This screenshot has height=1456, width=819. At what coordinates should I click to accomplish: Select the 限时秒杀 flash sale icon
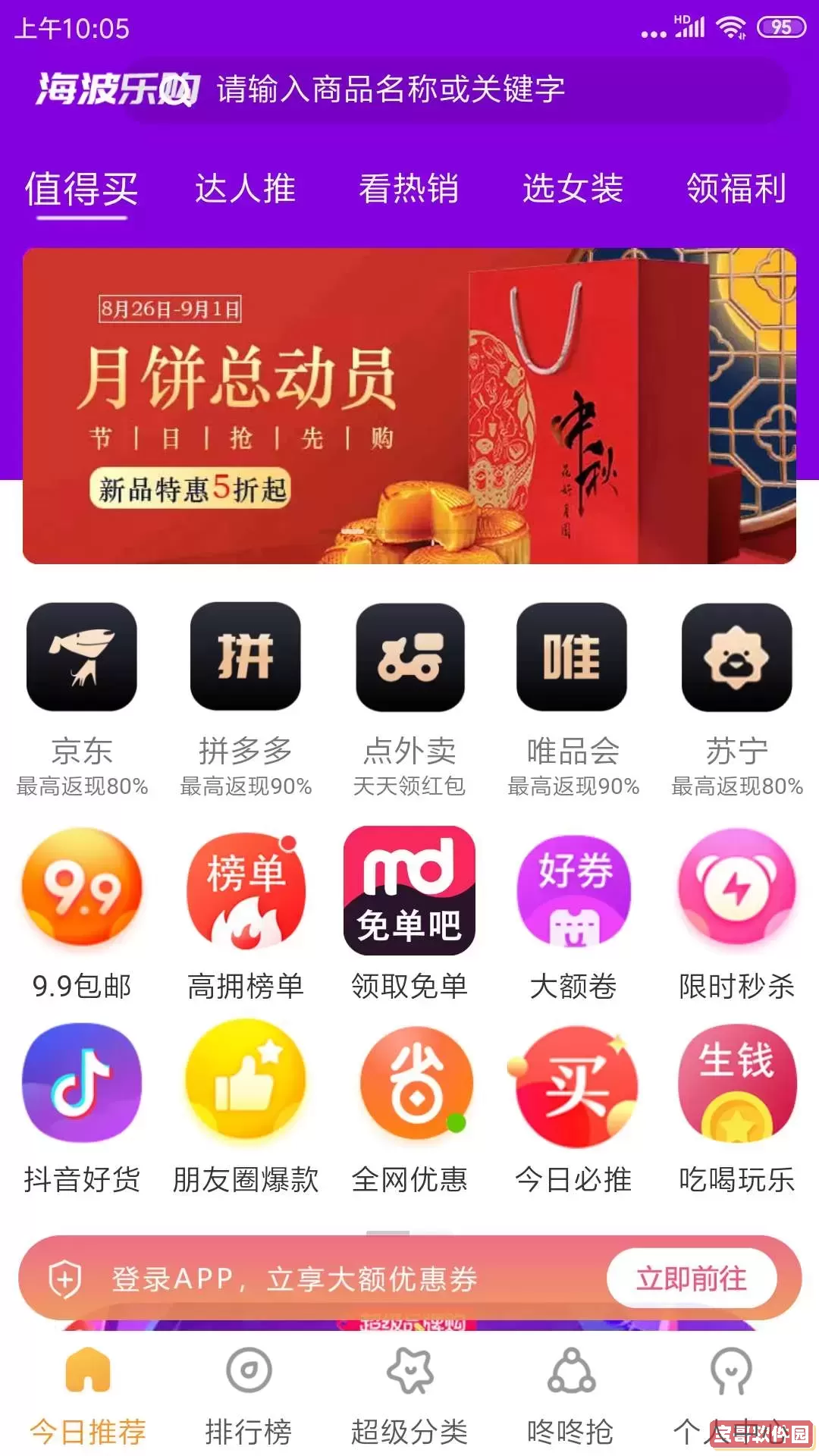pyautogui.click(x=737, y=893)
